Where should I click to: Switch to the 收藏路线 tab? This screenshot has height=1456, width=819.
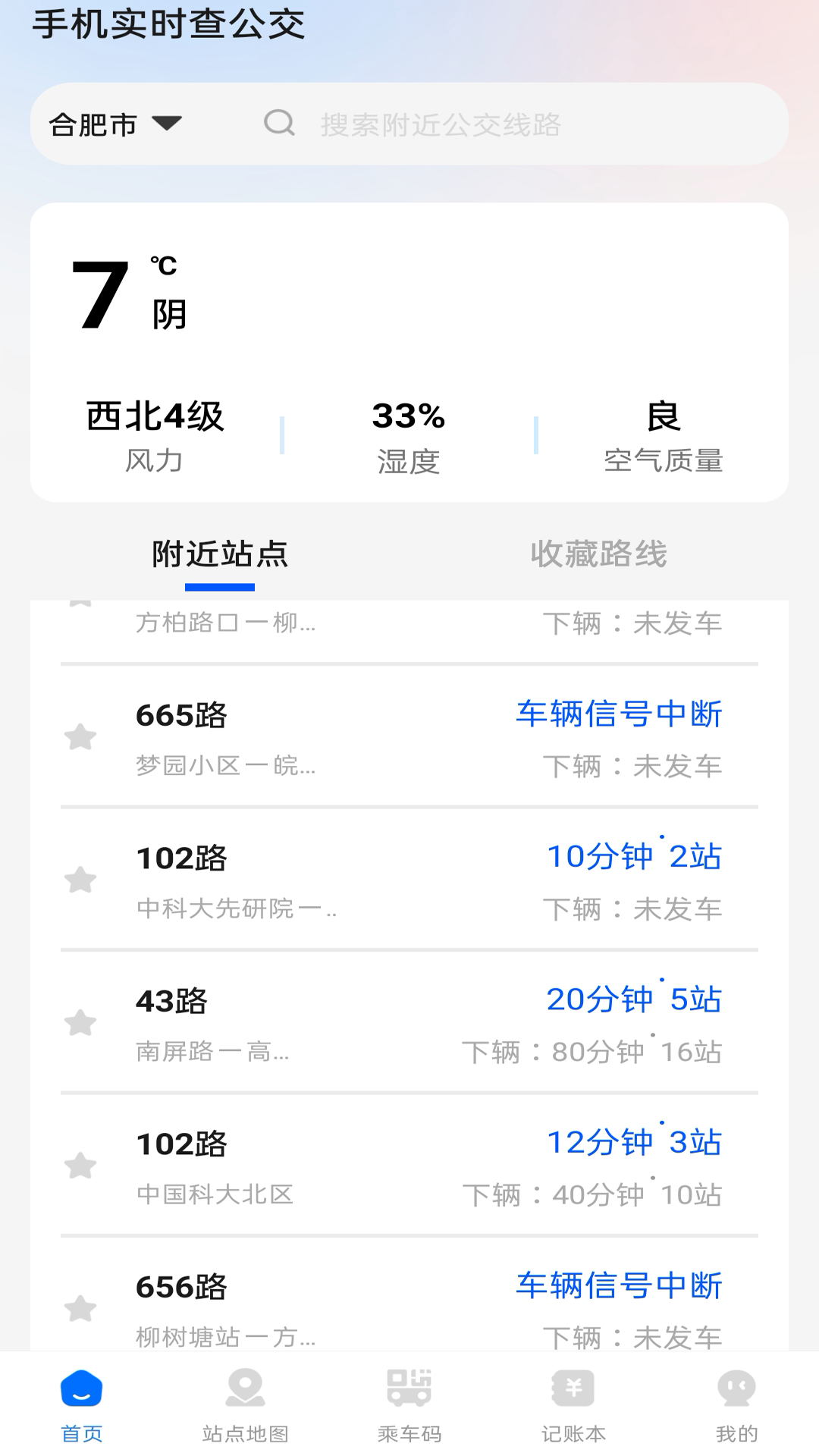coord(599,554)
